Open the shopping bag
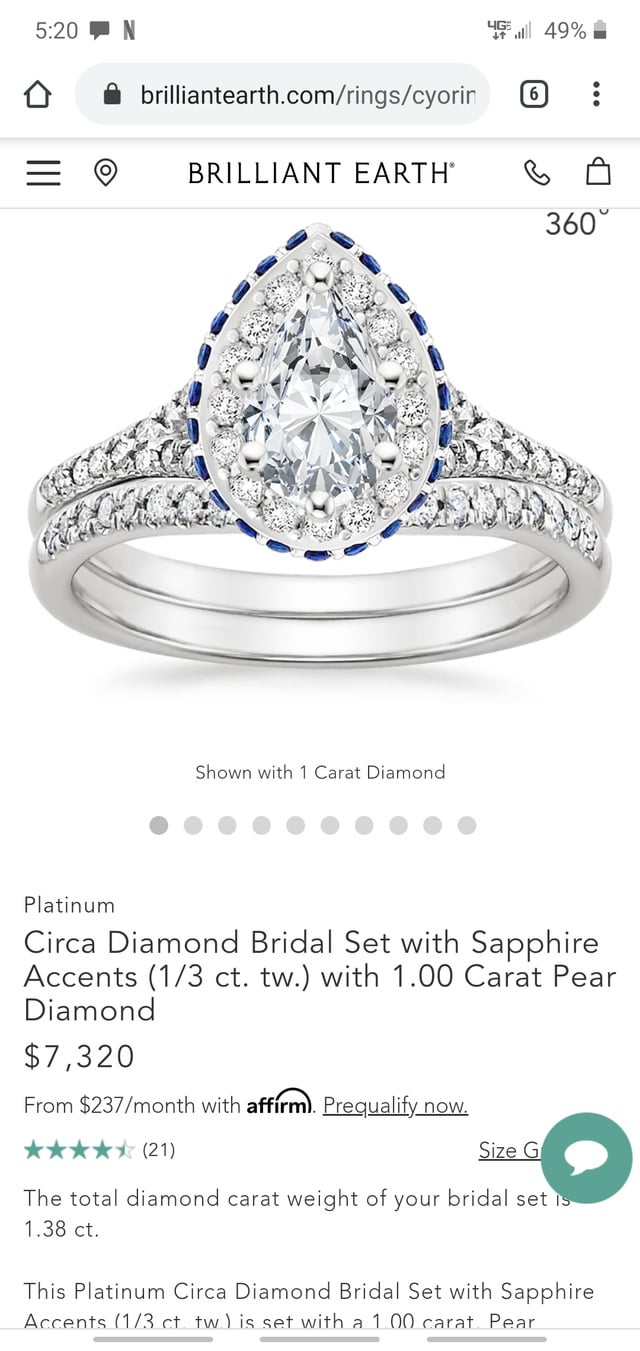Screen dimensions: 640x1351 pyautogui.click(x=598, y=172)
